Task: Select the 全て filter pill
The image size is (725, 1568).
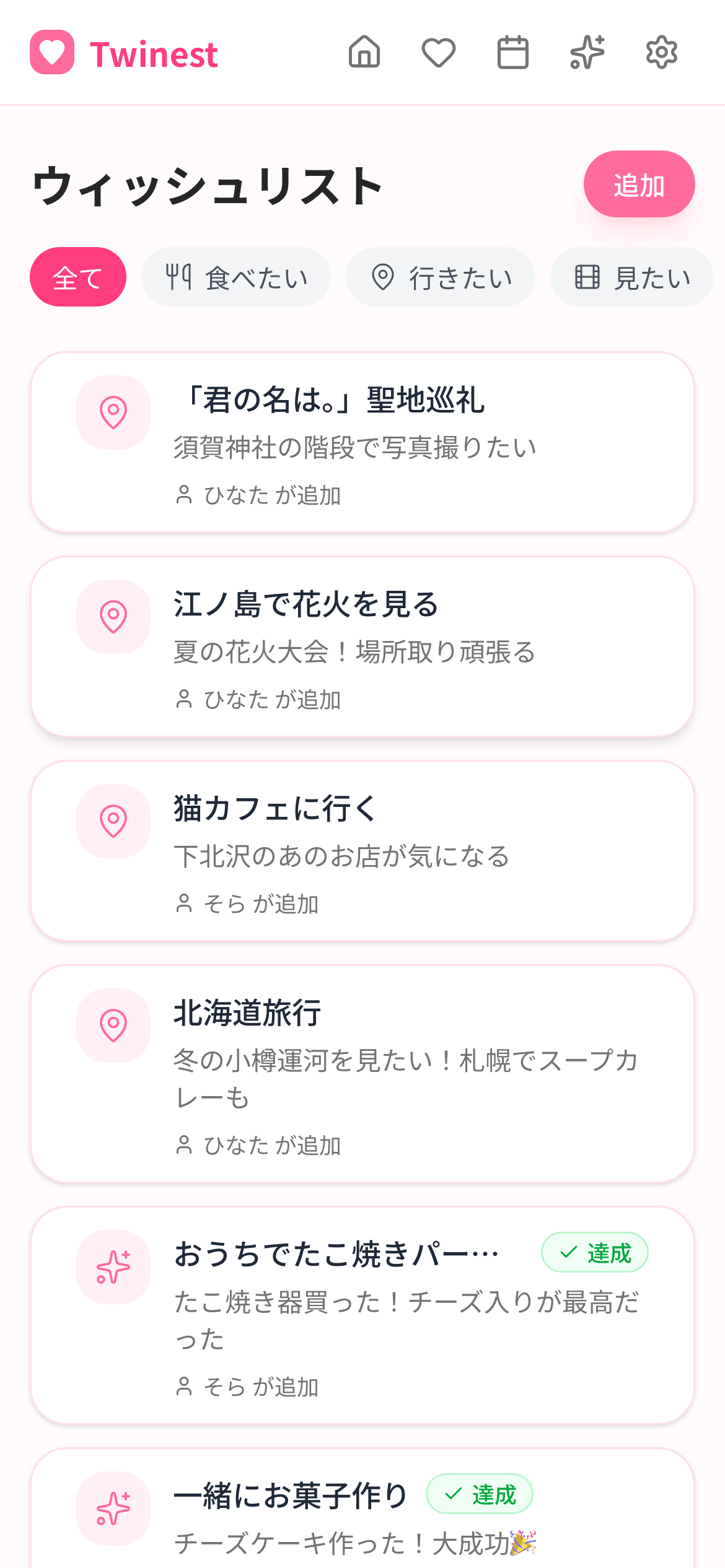Action: point(77,277)
